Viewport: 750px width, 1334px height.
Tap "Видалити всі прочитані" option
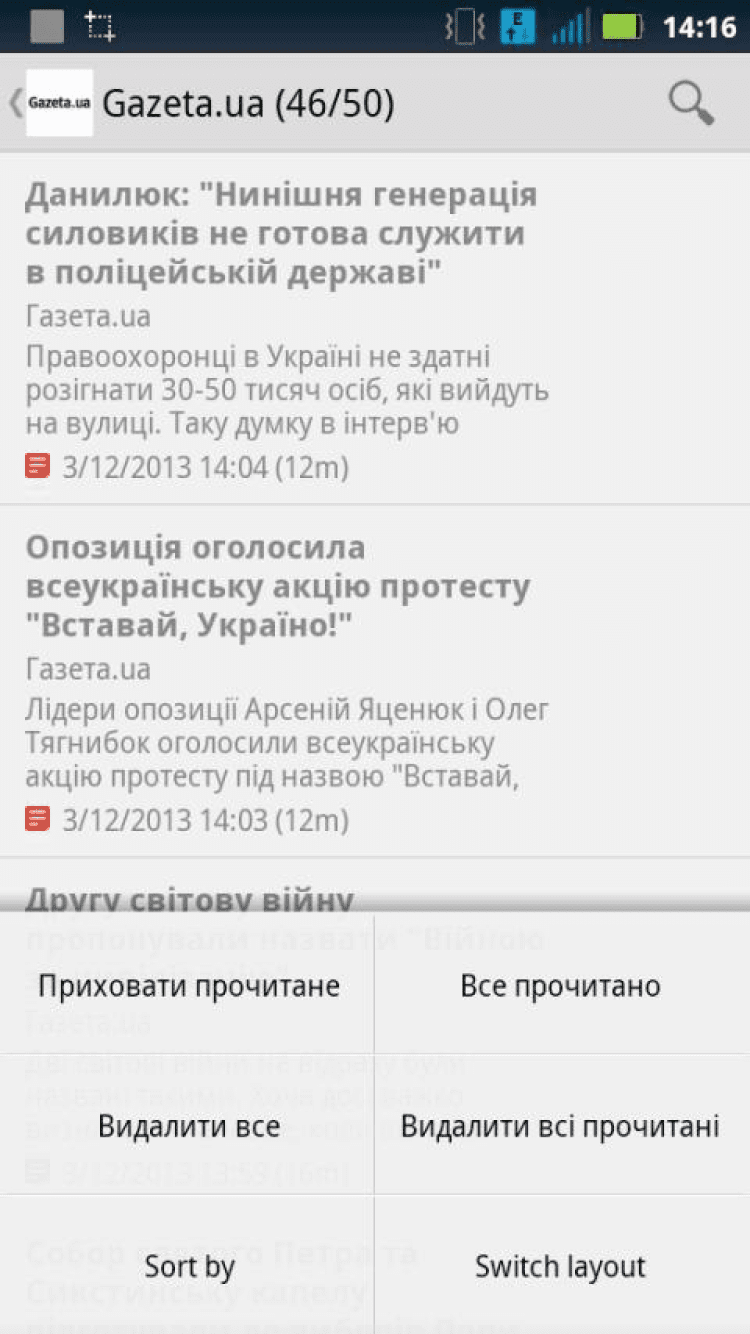560,1126
